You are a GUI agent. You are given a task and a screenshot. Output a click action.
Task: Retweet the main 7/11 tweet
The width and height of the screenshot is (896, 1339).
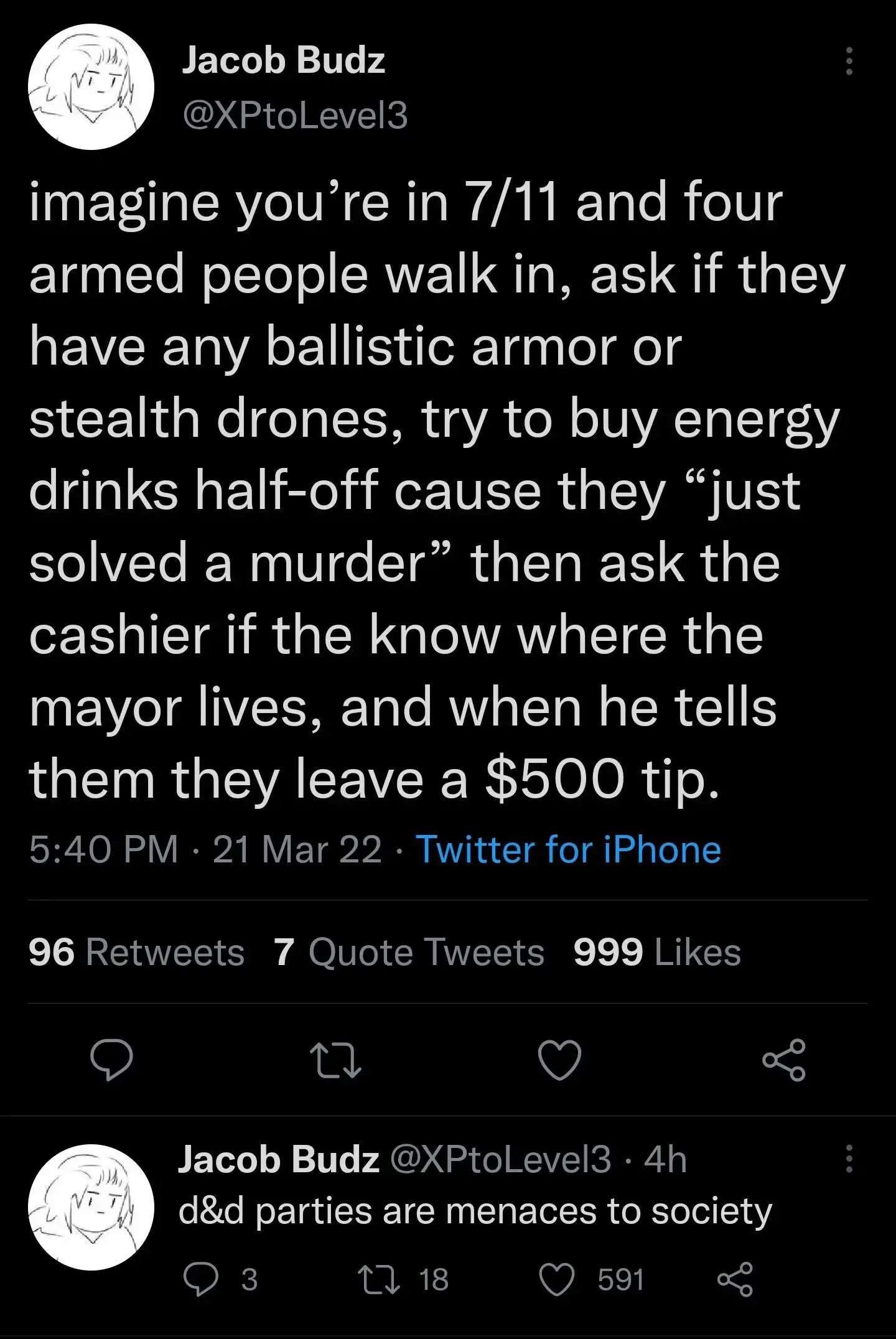[x=336, y=1060]
